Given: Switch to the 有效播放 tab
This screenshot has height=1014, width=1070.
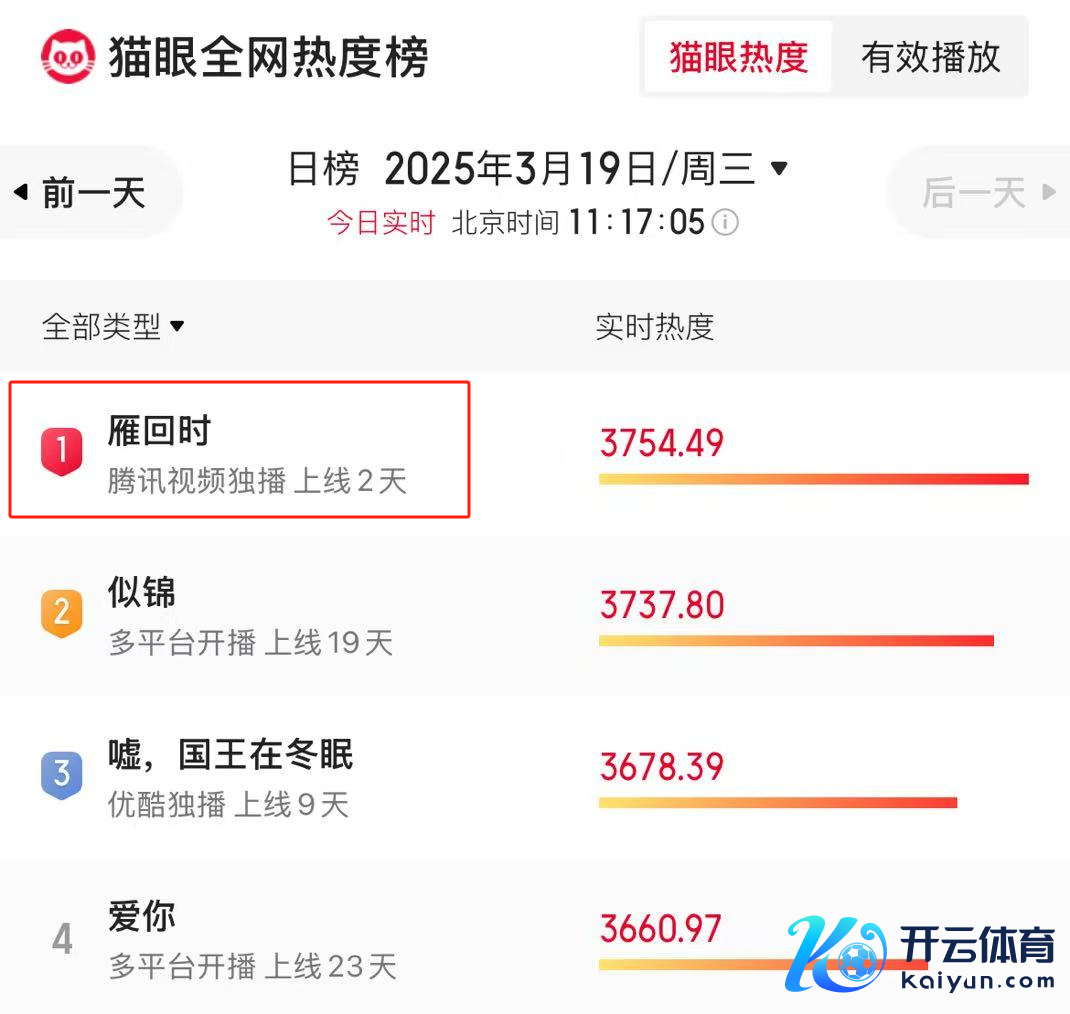Looking at the screenshot, I should click(930, 58).
